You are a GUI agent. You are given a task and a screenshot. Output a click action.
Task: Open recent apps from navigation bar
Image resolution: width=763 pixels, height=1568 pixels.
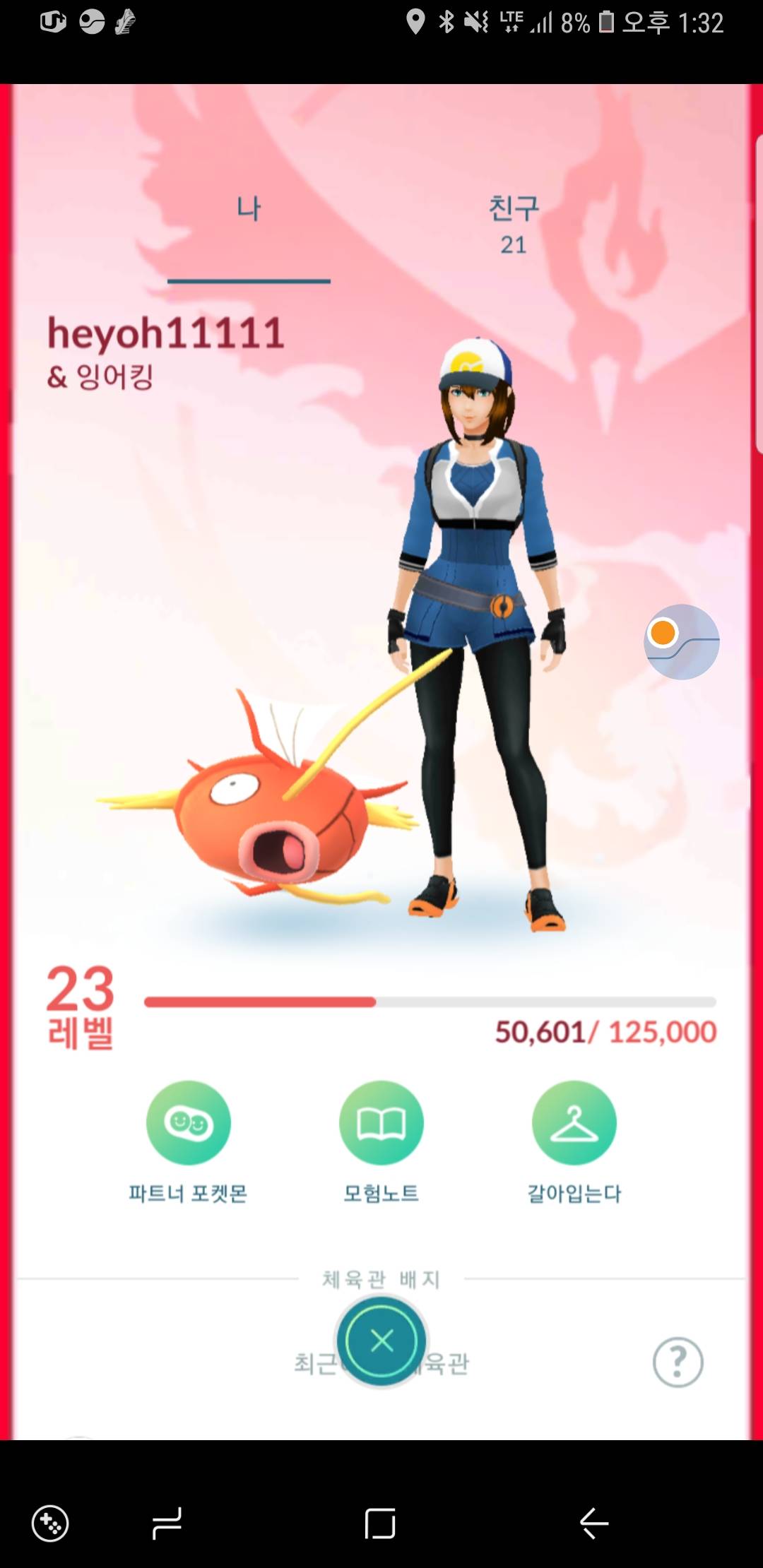167,1523
